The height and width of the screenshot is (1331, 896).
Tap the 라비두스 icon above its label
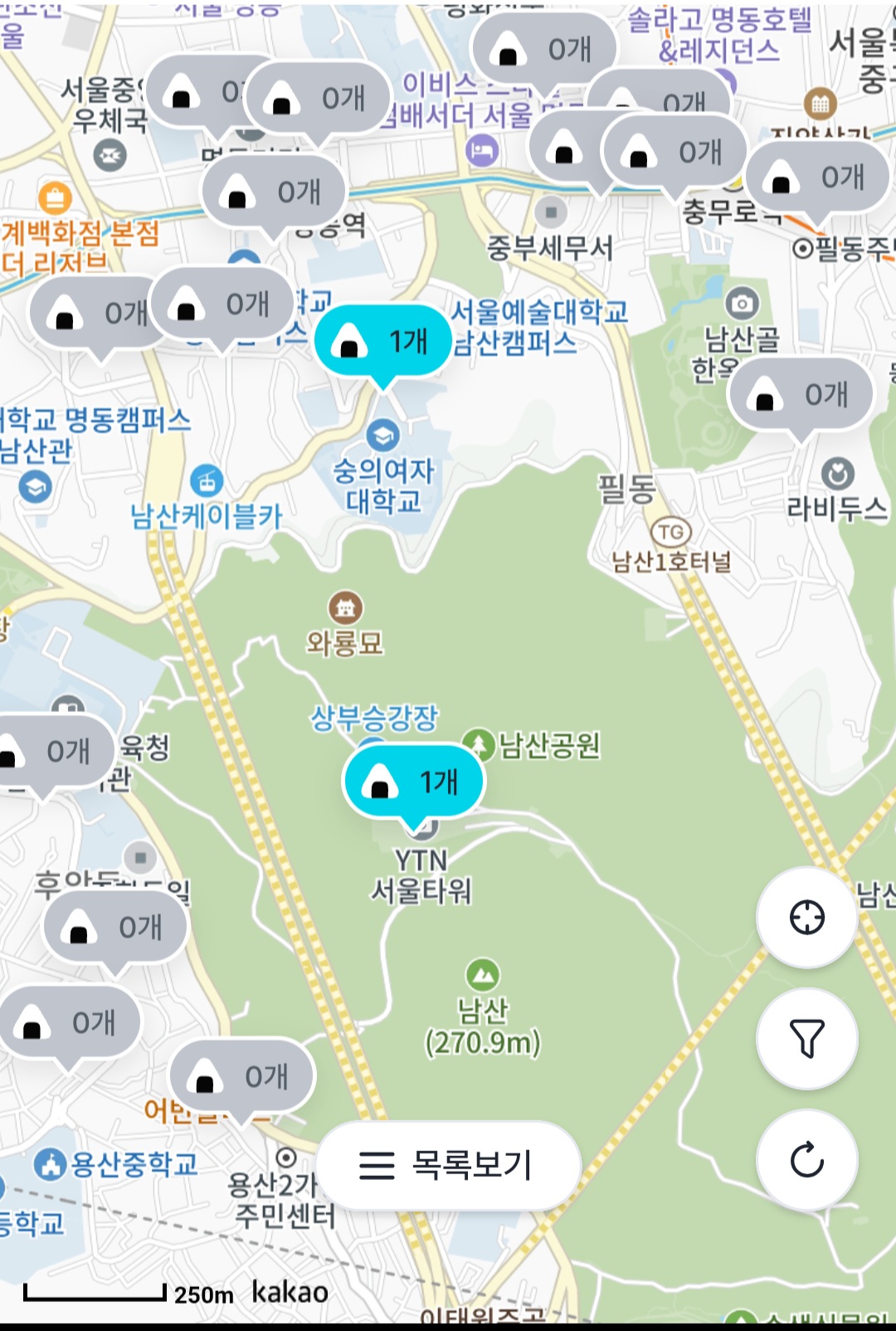[x=837, y=474]
